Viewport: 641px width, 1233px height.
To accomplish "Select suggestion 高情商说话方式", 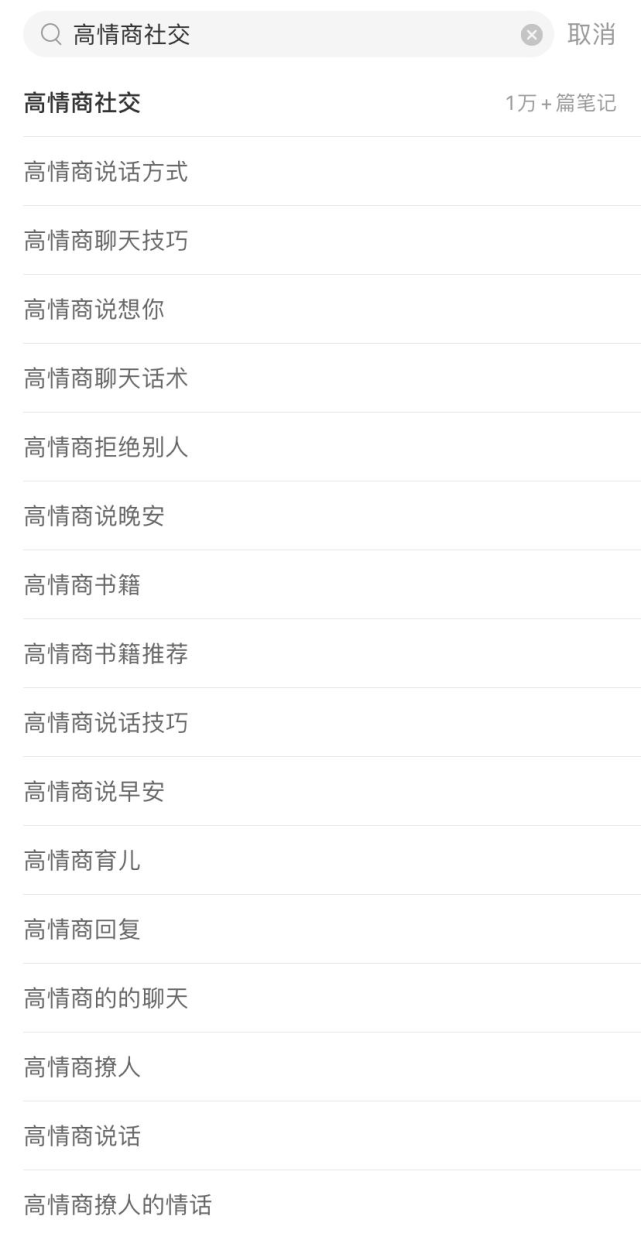I will pyautogui.click(x=106, y=173).
